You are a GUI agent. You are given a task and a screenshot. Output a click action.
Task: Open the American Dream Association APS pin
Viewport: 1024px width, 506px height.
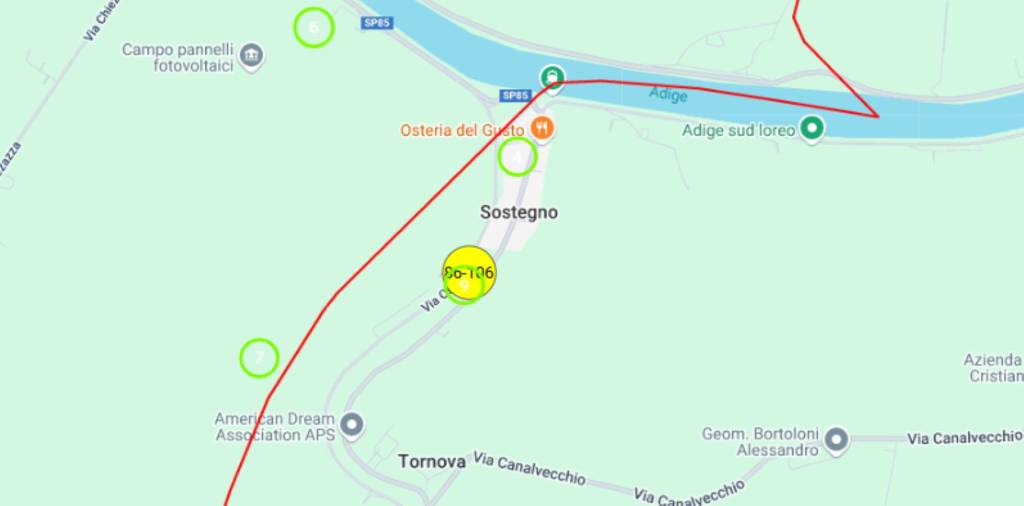(x=351, y=426)
